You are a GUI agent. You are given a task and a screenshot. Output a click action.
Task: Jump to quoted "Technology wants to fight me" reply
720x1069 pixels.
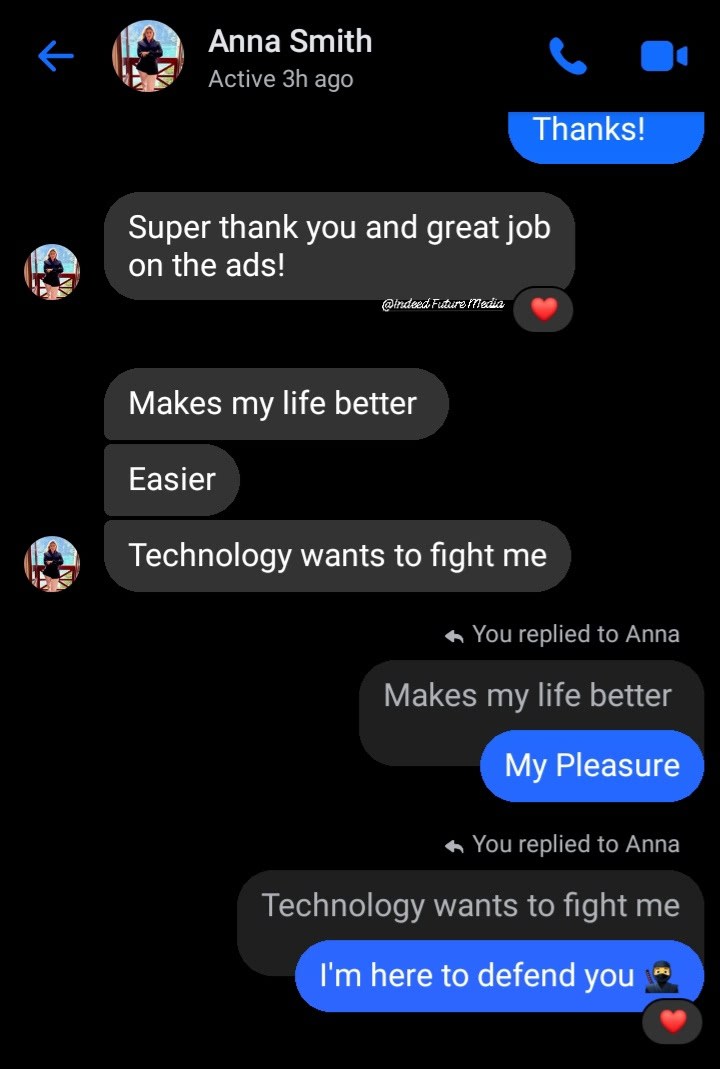point(470,906)
